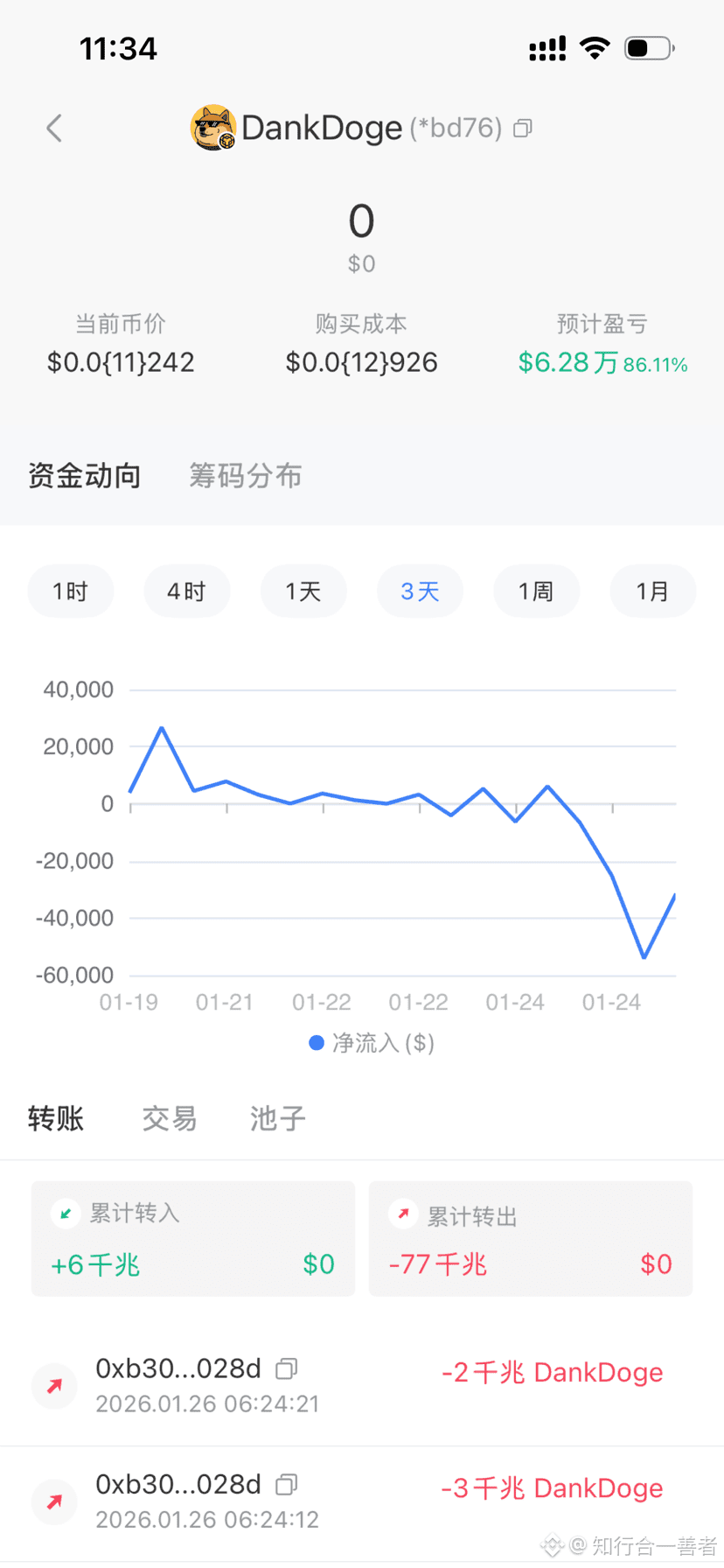This screenshot has height=1568, width=724.
Task: Switch chart range to 1月
Action: click(653, 591)
